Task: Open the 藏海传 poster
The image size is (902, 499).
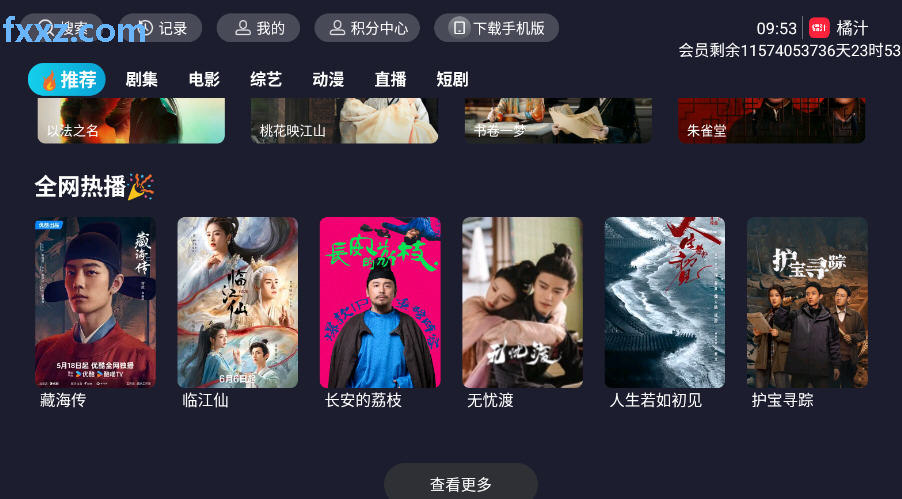Action: tap(95, 302)
